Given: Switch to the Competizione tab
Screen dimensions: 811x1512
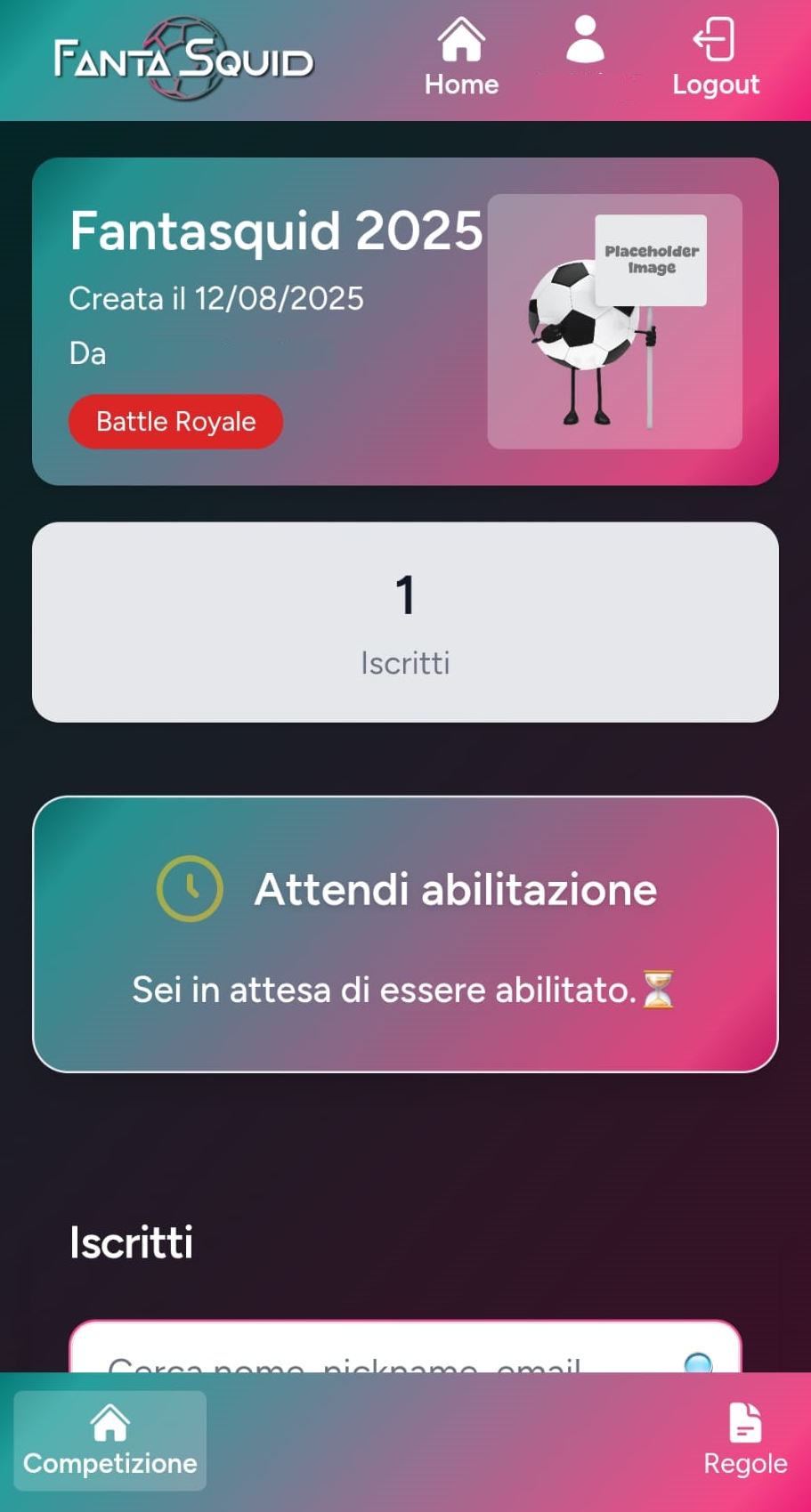Looking at the screenshot, I should pyautogui.click(x=110, y=1440).
